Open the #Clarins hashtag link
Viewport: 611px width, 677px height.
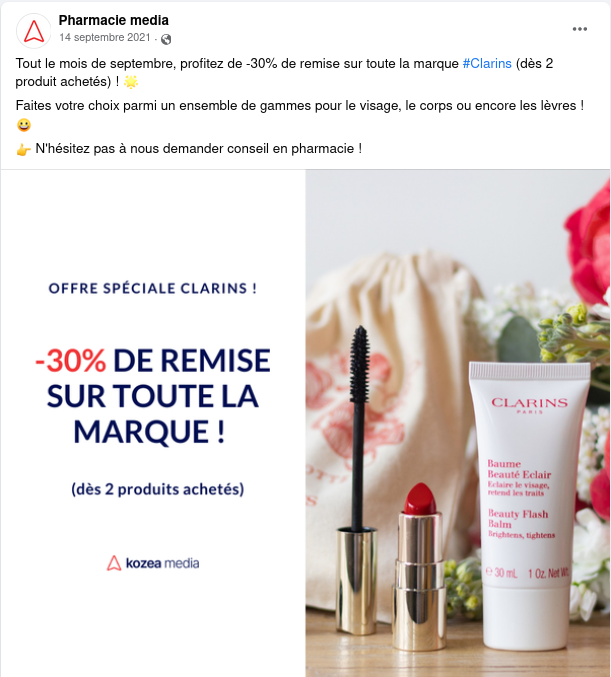[487, 63]
